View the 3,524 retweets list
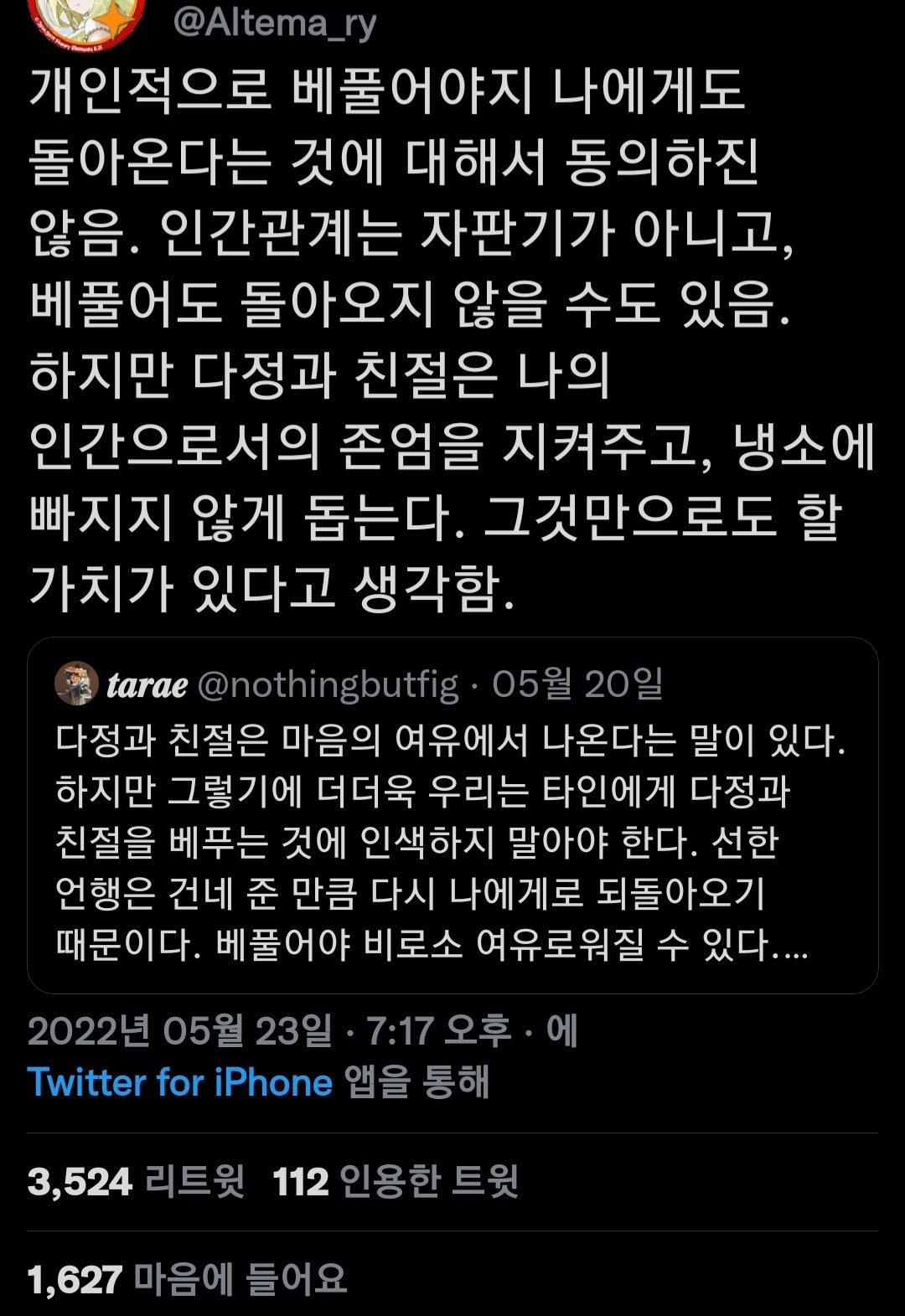 coord(136,1182)
